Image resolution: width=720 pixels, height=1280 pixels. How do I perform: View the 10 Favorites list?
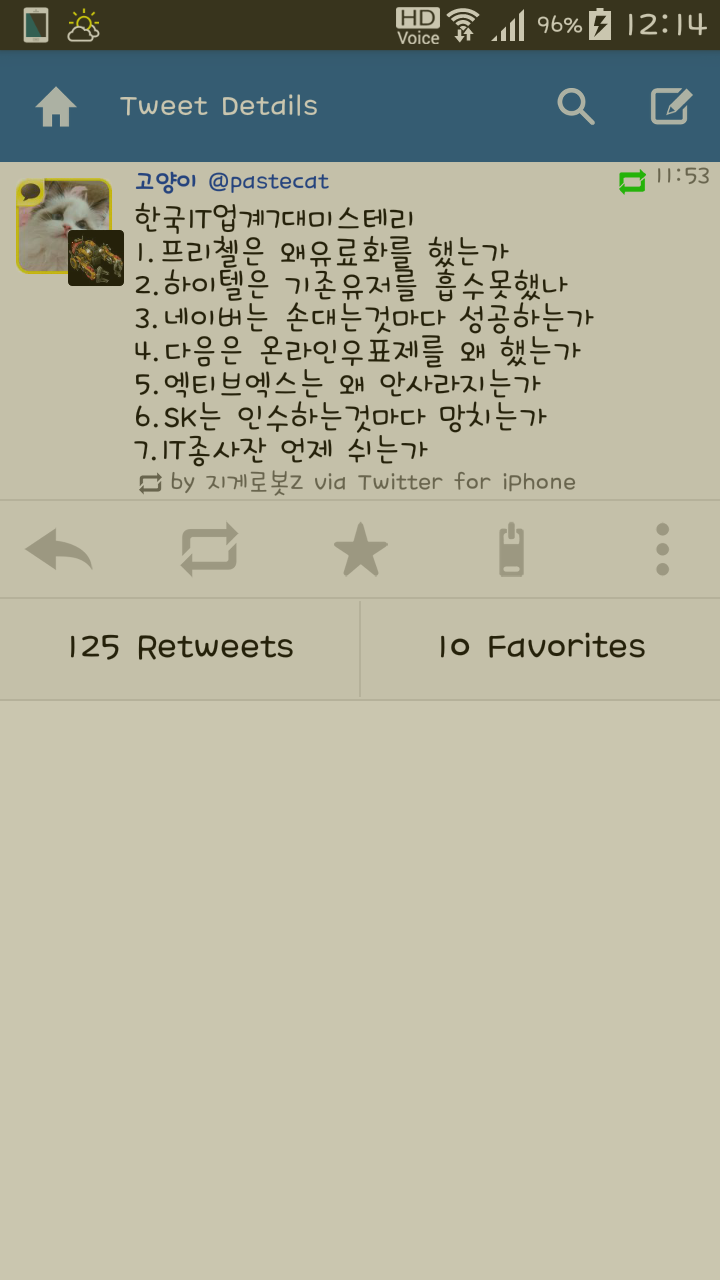click(x=541, y=647)
